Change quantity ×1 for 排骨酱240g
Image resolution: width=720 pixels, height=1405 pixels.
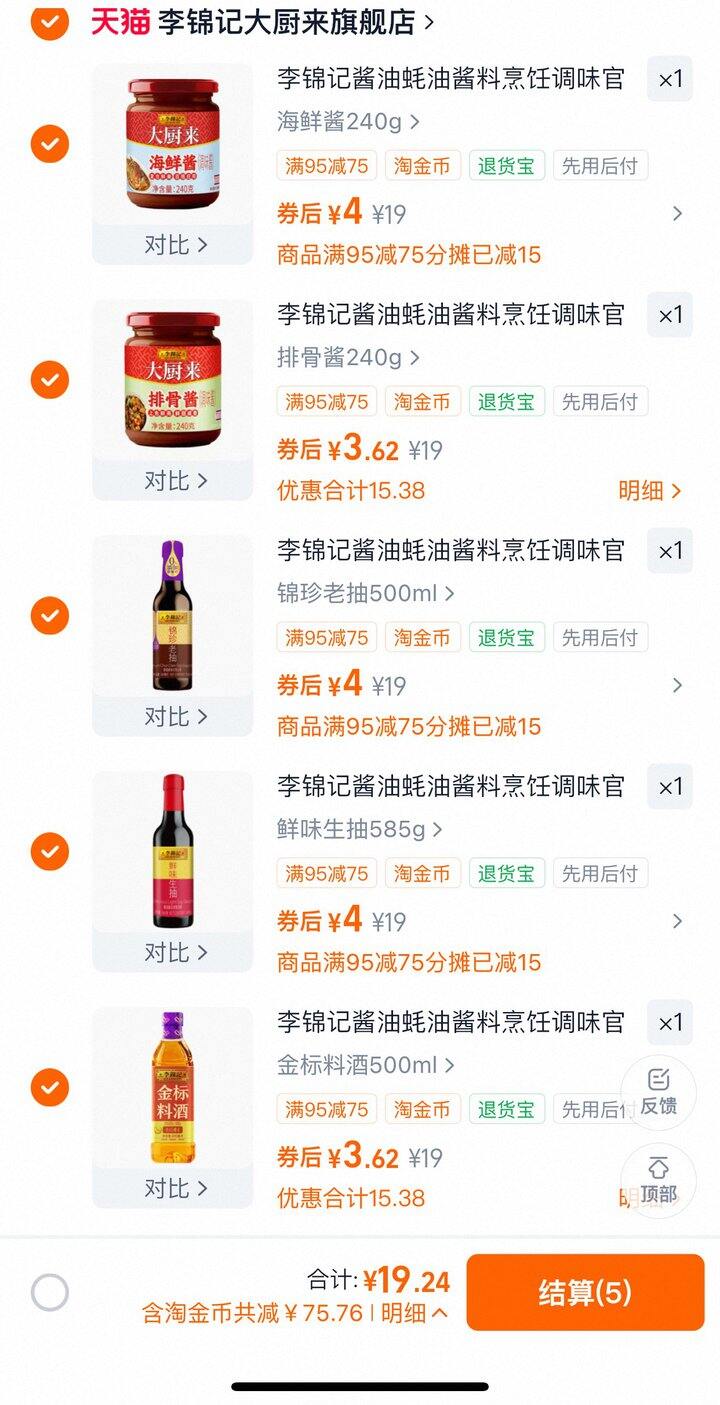[669, 315]
